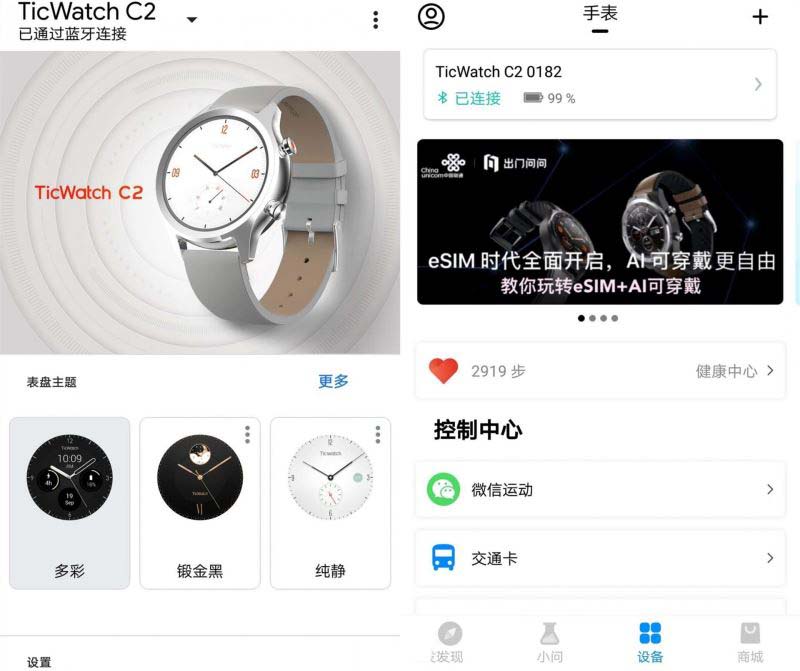Open 交通卡 settings
The width and height of the screenshot is (800, 671).
coord(600,558)
